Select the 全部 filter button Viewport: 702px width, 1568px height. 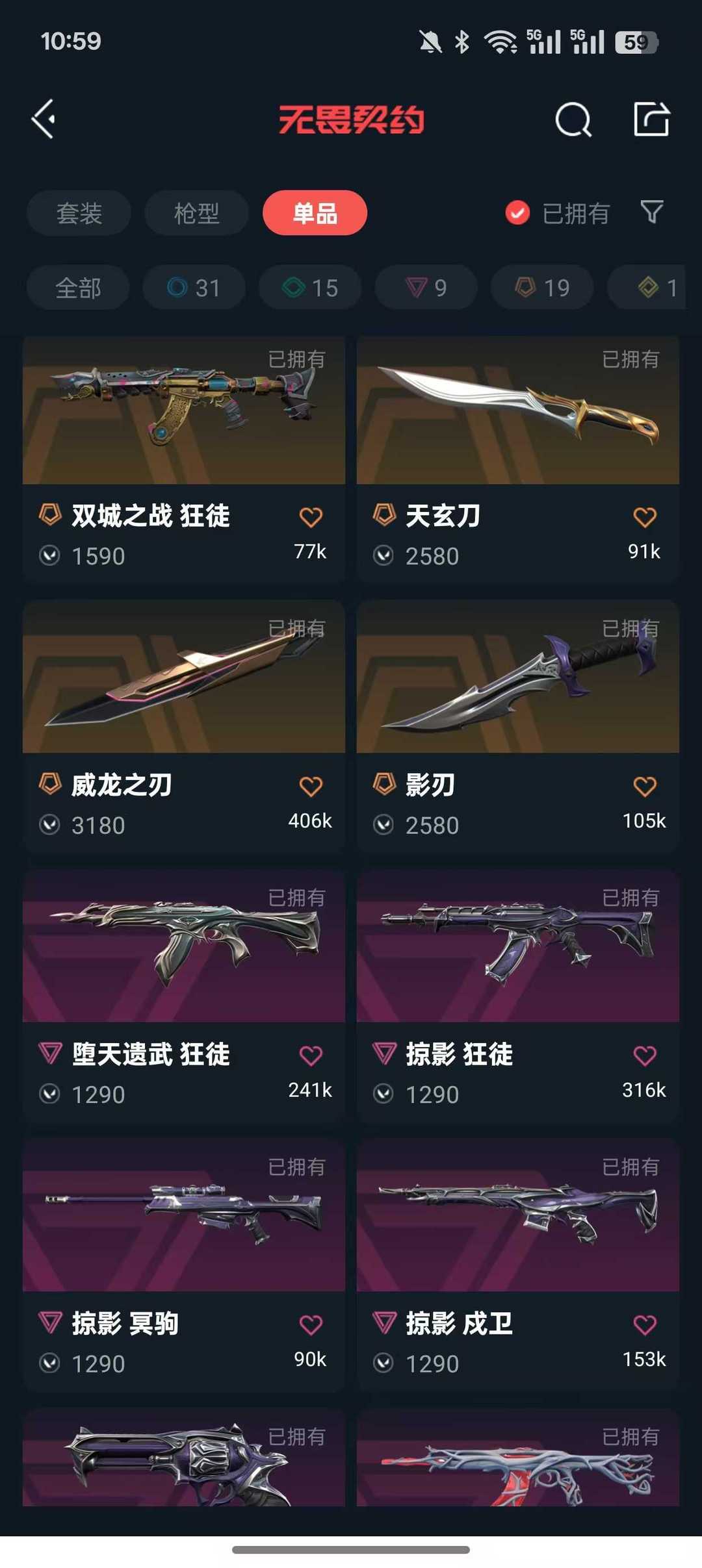[x=77, y=287]
